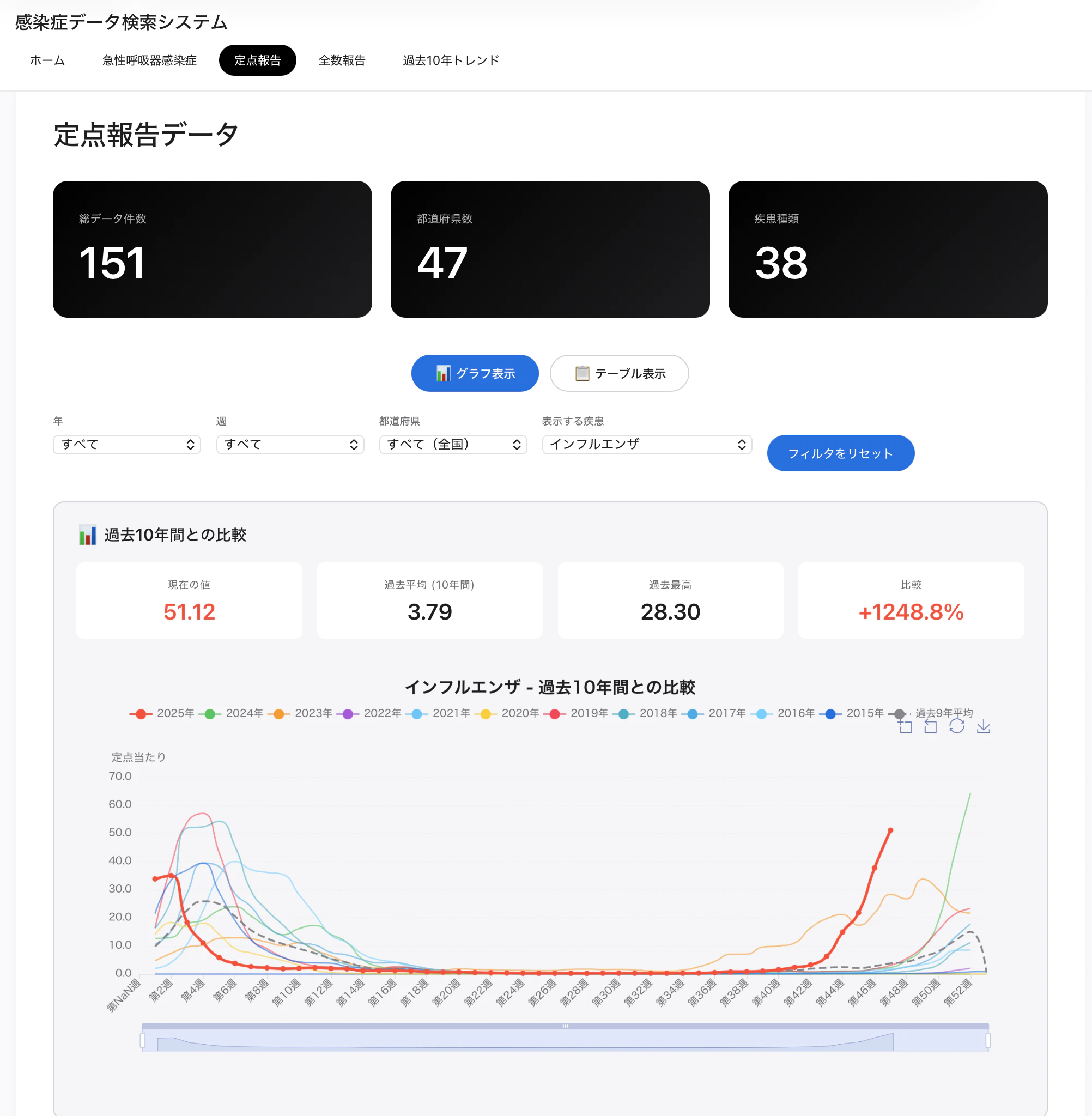Toggle the 2019年 line visibility

tap(576, 713)
